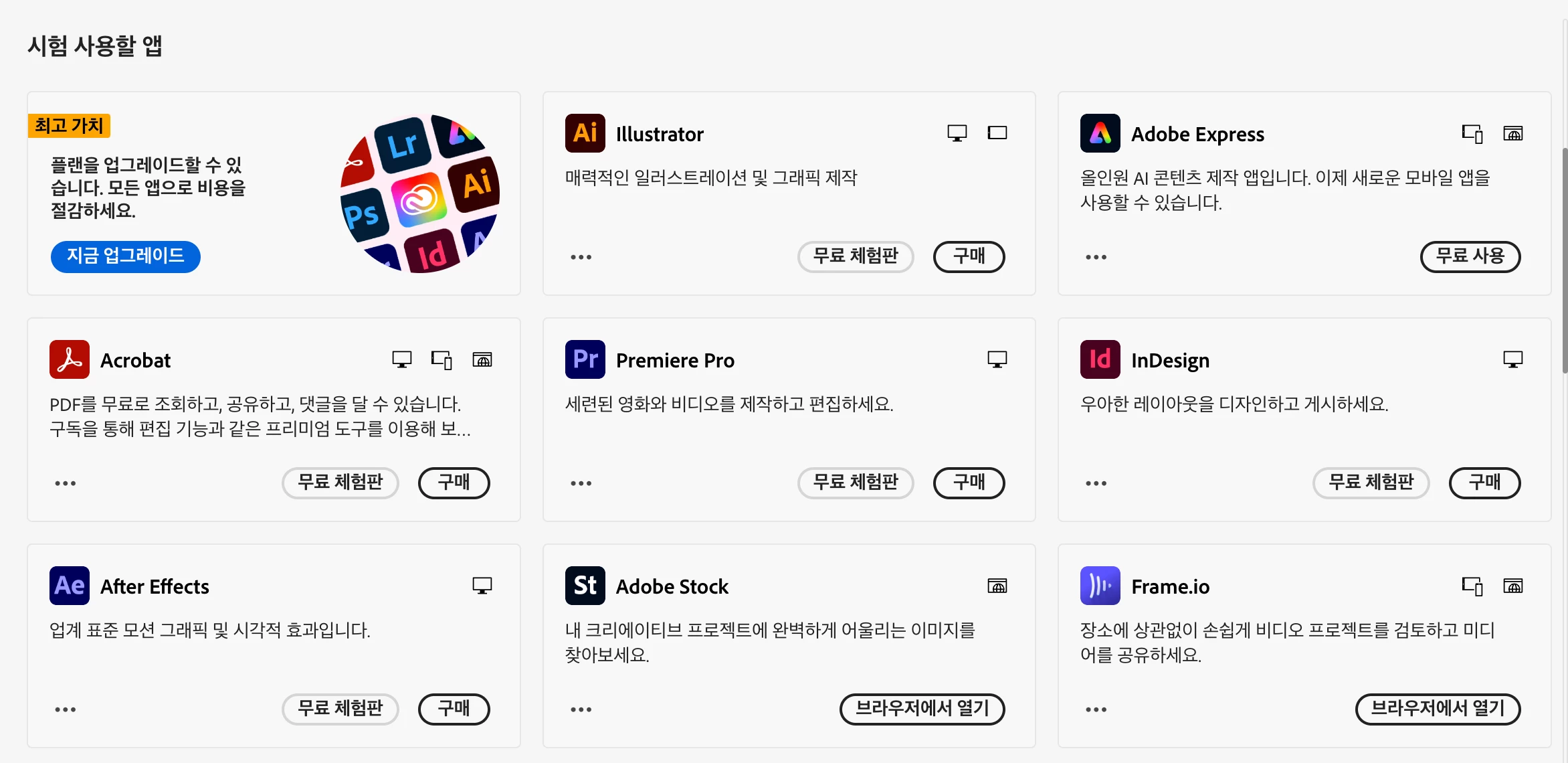This screenshot has height=763, width=1568.
Task: Open Frame.io in browser (브라우저에서 열기)
Action: (x=1438, y=709)
